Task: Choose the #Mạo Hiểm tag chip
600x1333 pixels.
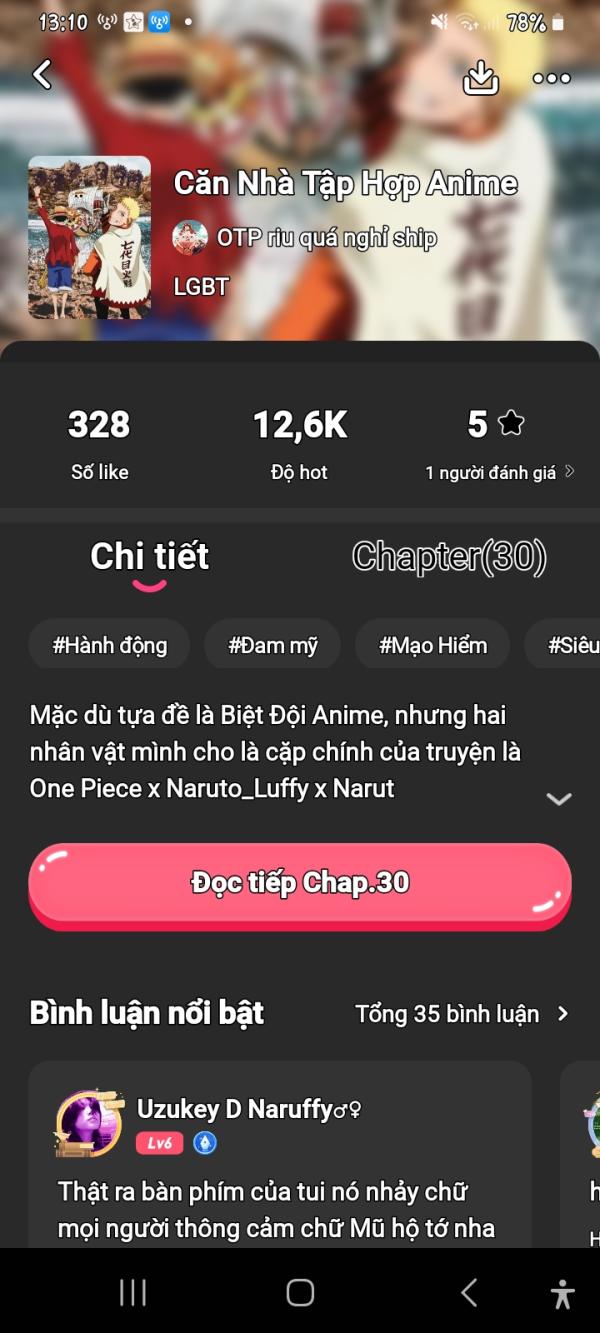Action: (x=433, y=645)
